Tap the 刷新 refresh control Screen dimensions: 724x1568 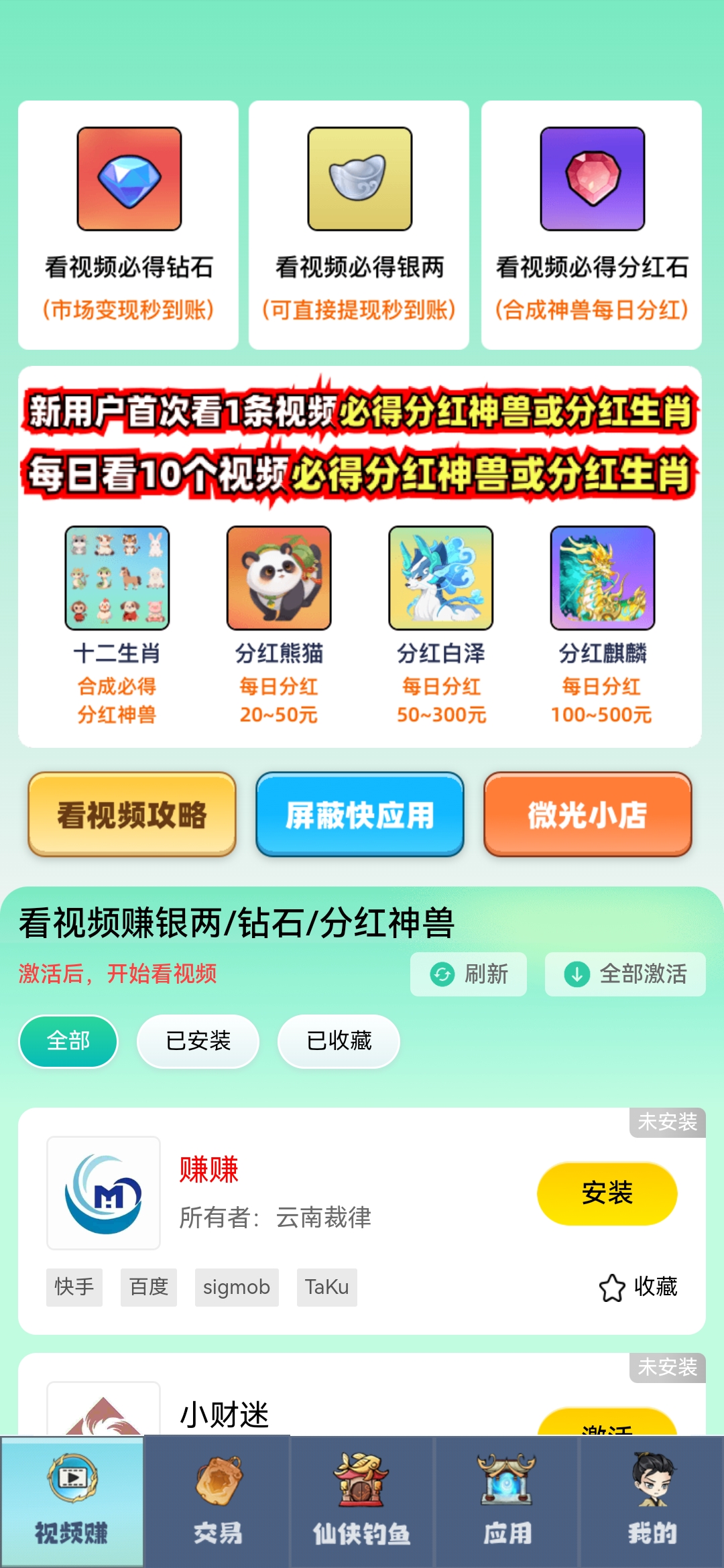(x=468, y=974)
